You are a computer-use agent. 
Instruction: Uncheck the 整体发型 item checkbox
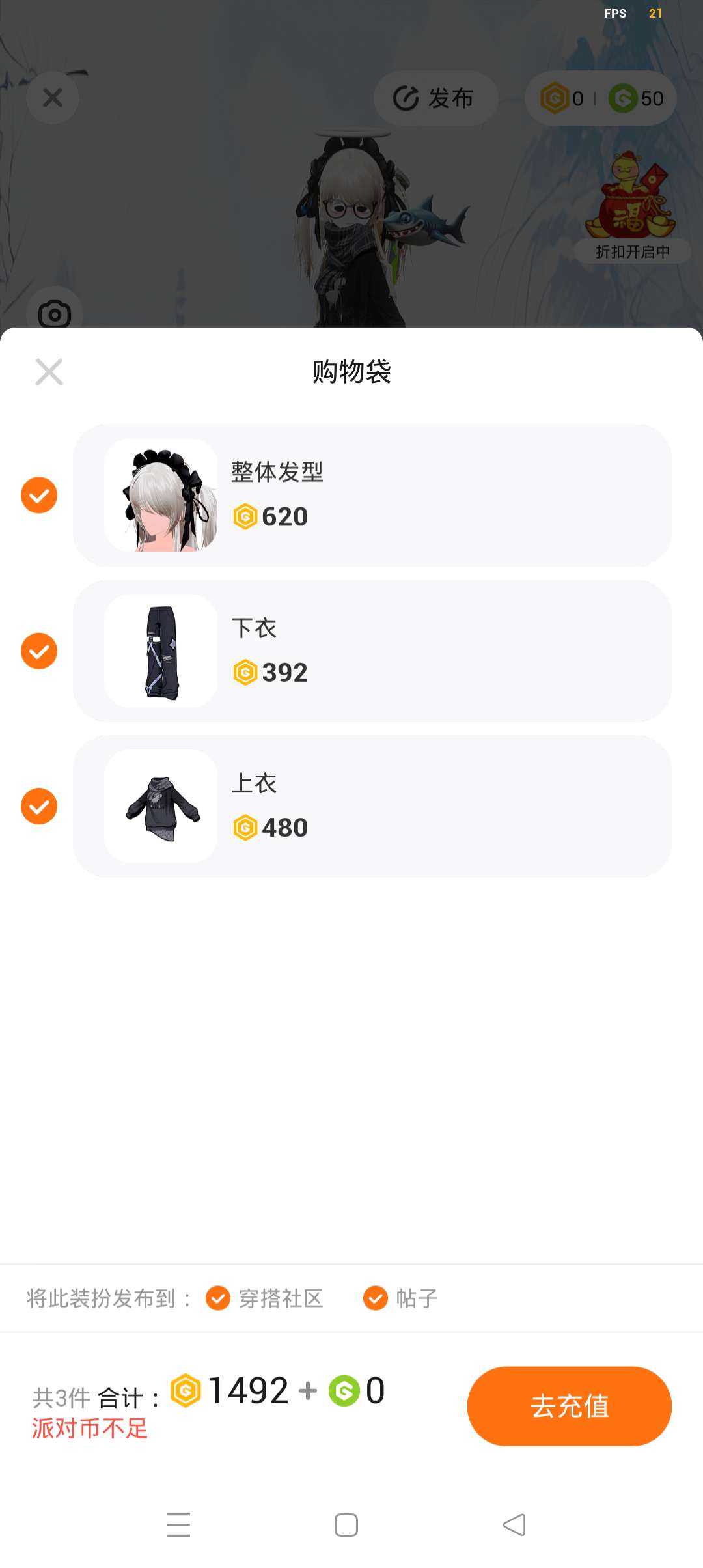(x=39, y=495)
